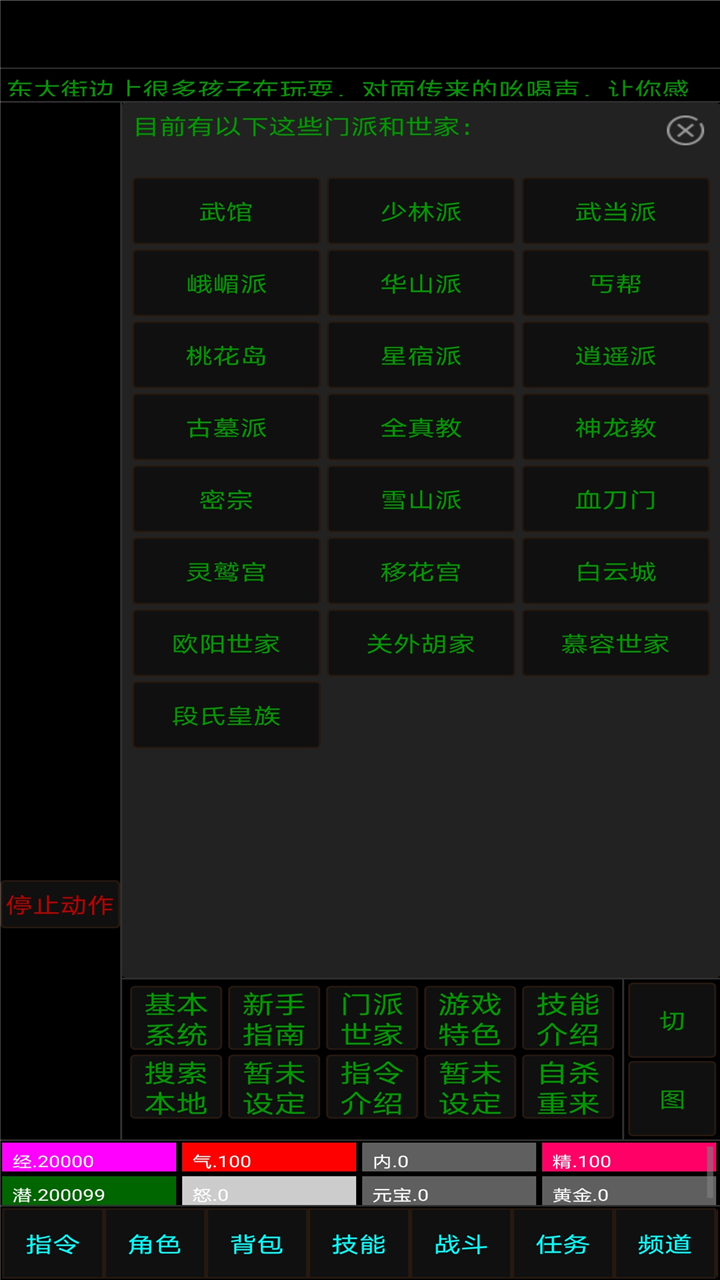This screenshot has width=720, height=1280.
Task: Choose 全真教 sect
Action: tap(421, 428)
